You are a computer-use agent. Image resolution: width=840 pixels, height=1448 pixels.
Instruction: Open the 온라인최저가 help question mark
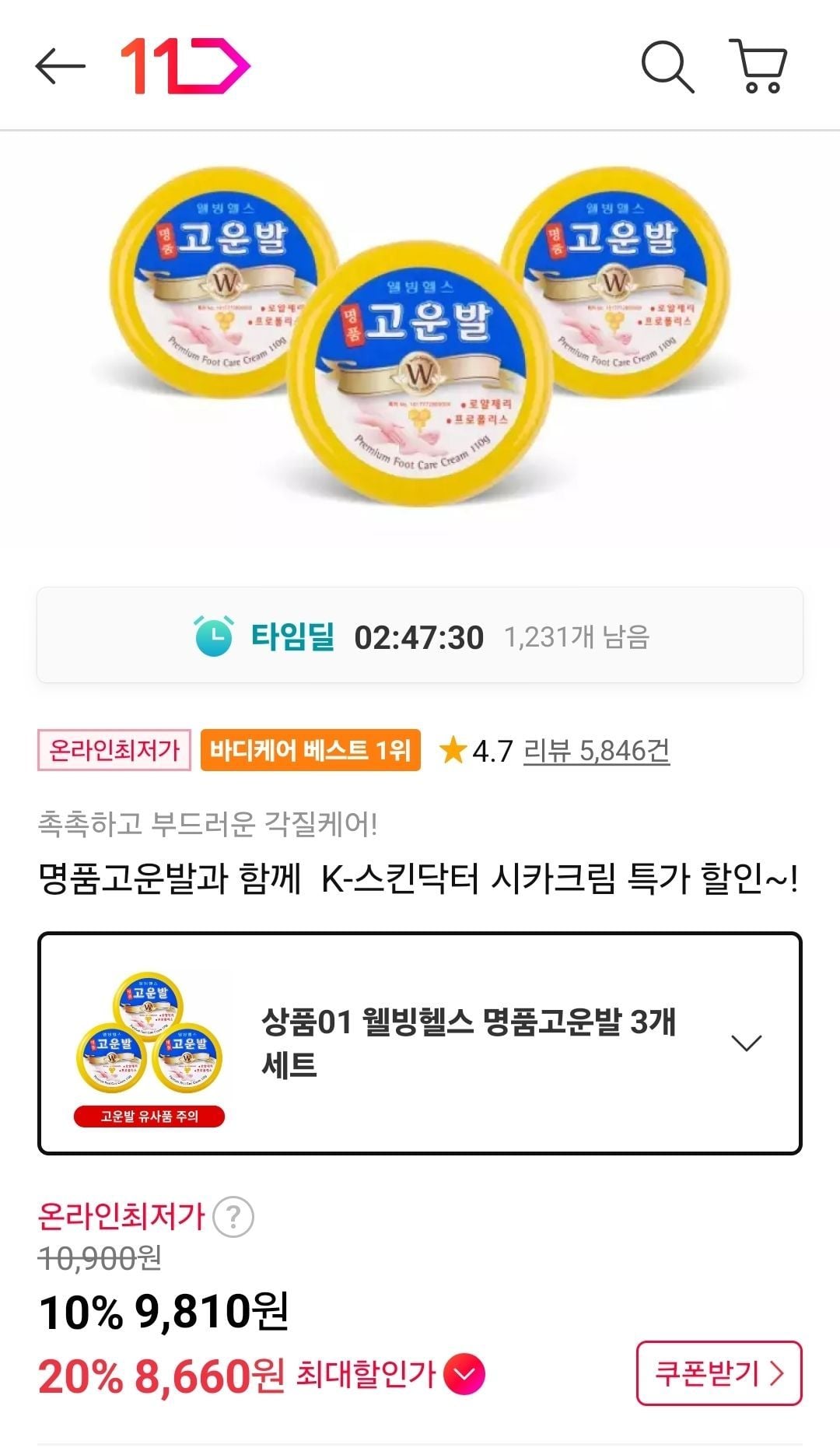(233, 1218)
